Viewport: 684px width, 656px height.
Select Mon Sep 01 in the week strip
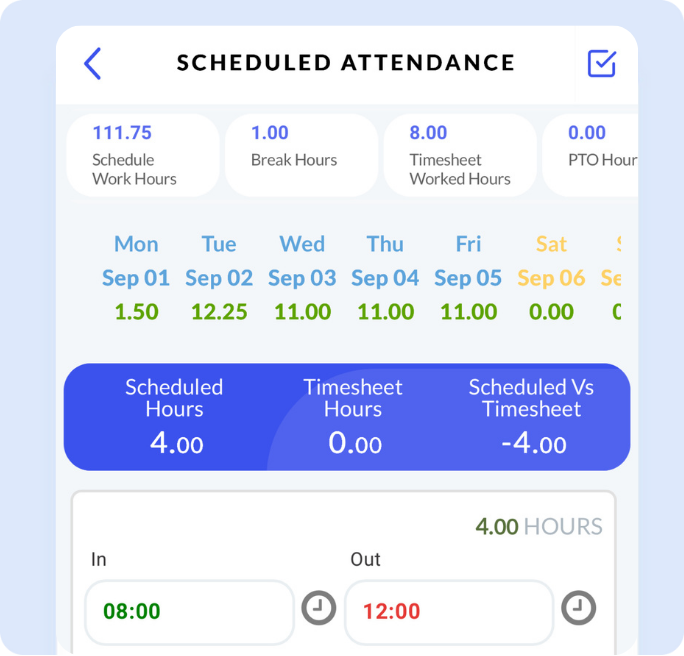136,278
